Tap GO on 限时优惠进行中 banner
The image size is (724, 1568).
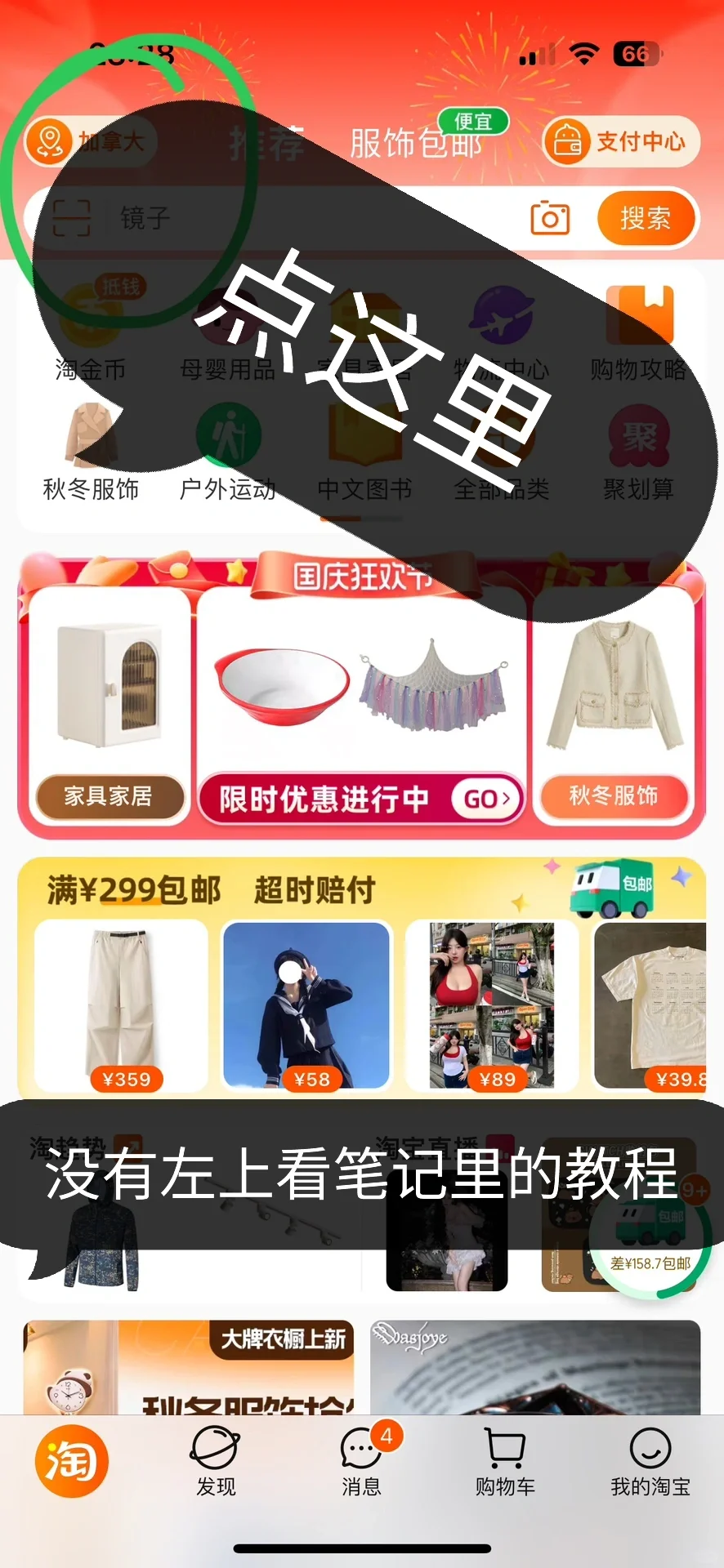[487, 799]
